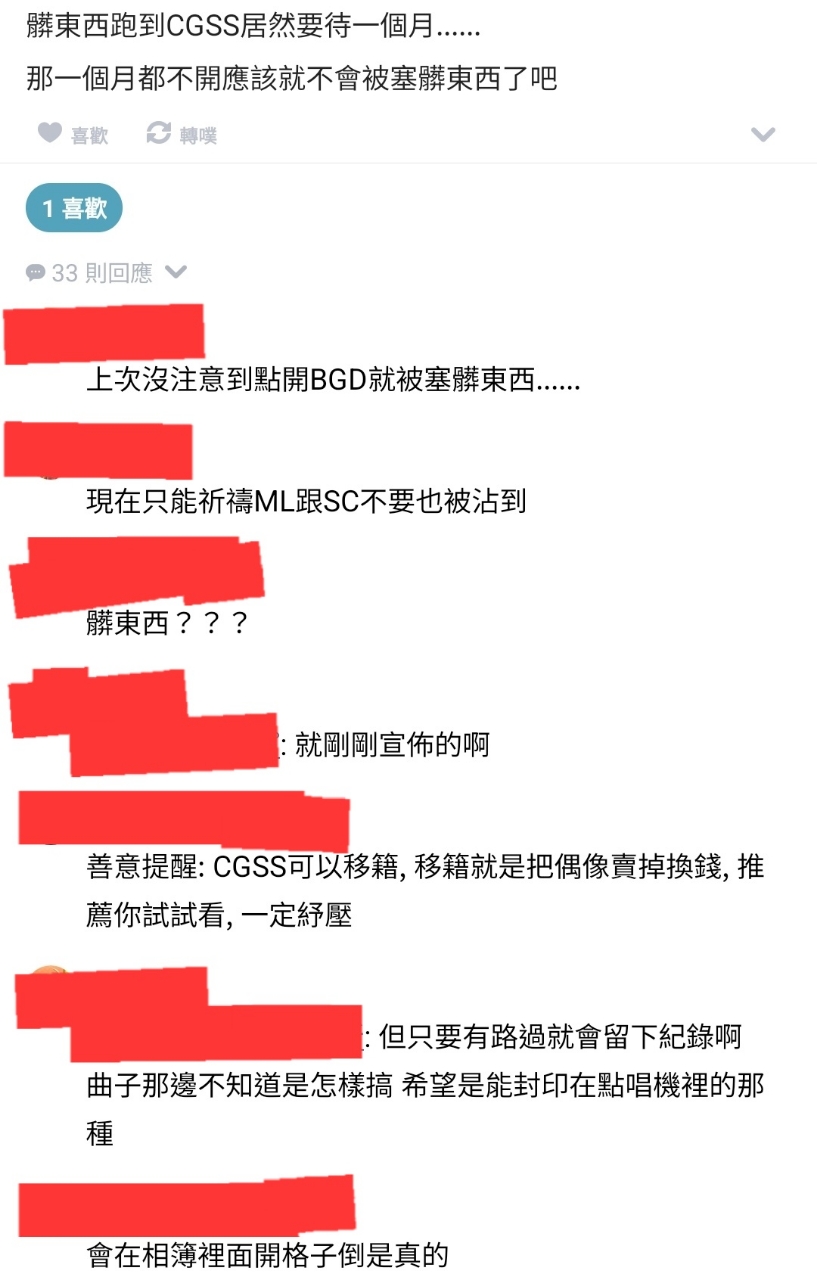
Task: Expand the 33 則回應 responses dropdown
Action: pos(107,272)
